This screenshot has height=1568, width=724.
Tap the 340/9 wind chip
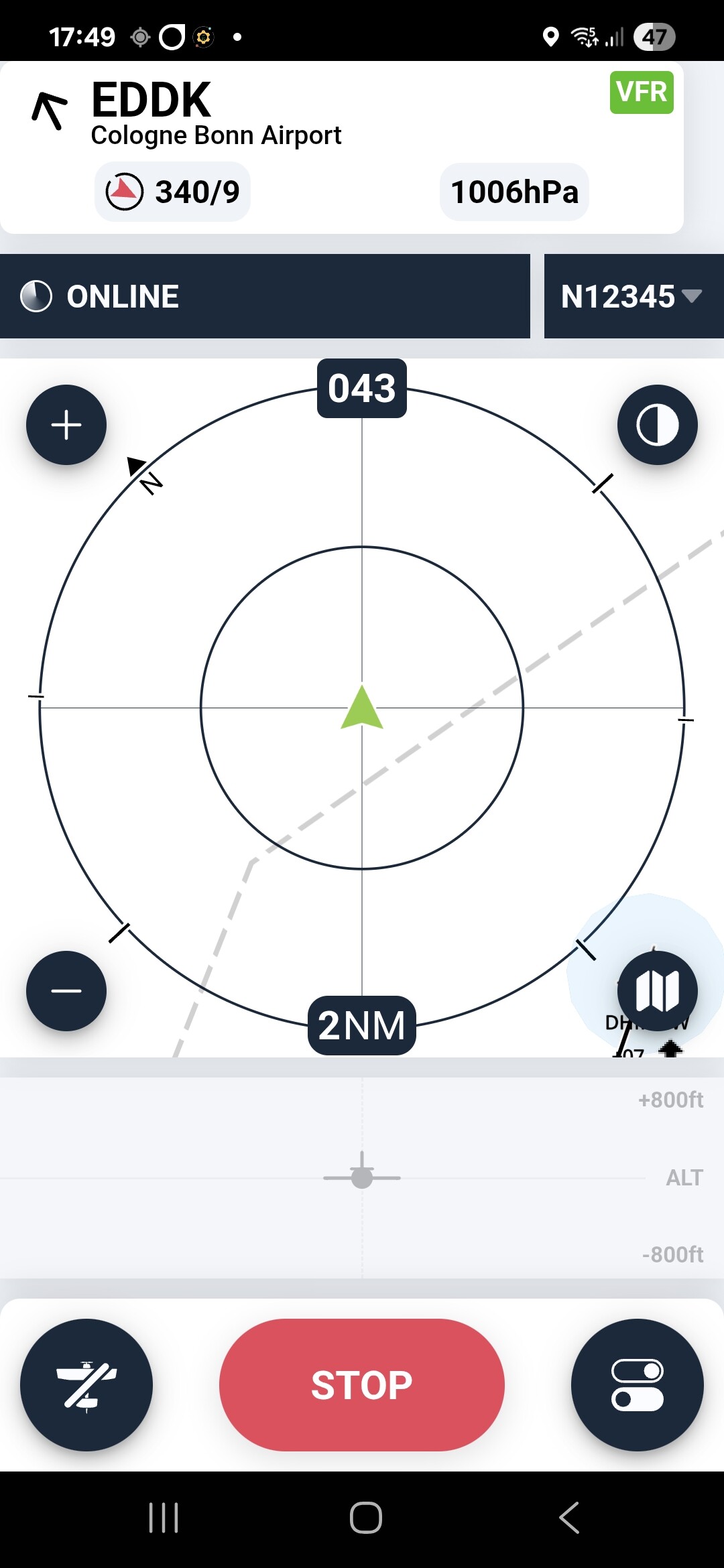(x=173, y=192)
